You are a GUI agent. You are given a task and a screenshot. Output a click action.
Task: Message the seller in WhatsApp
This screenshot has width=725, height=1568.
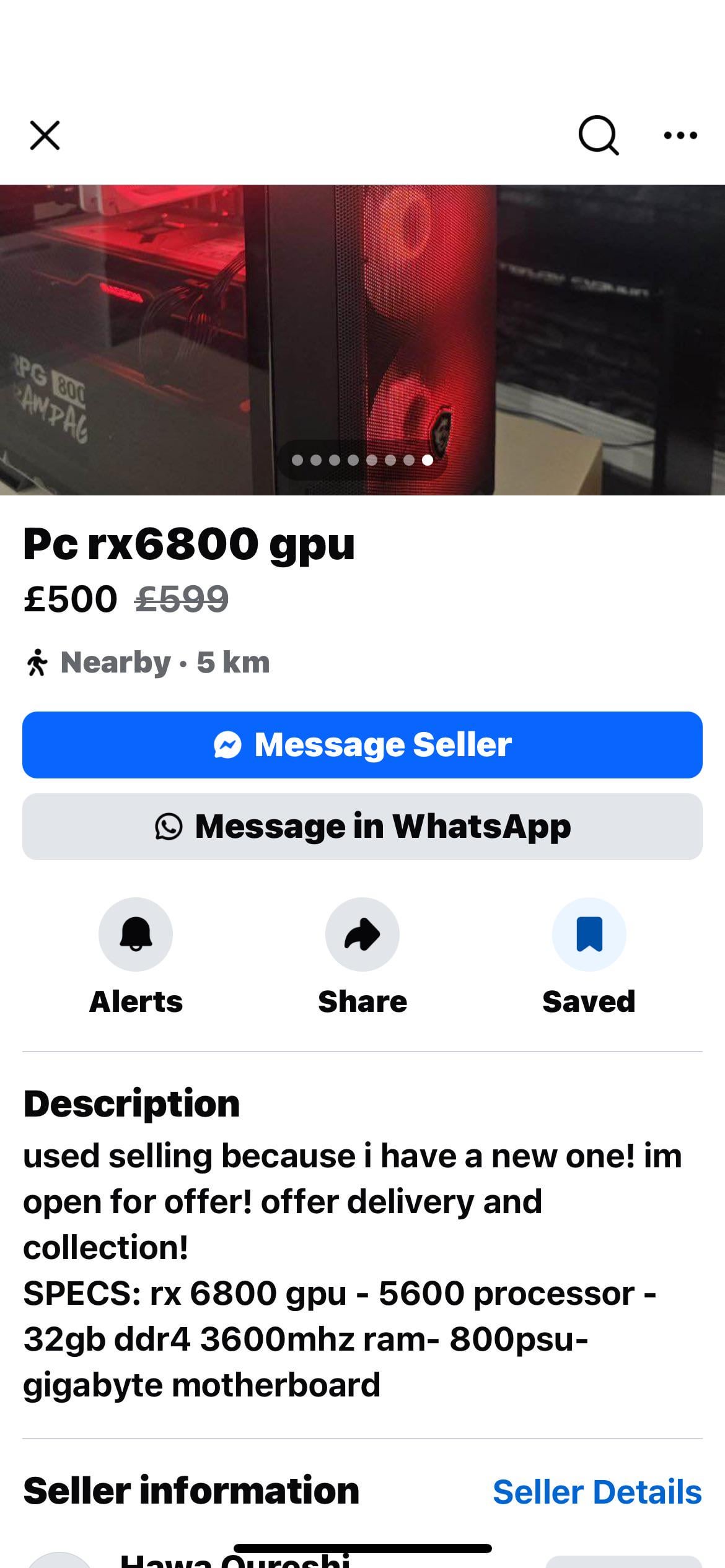click(x=362, y=827)
